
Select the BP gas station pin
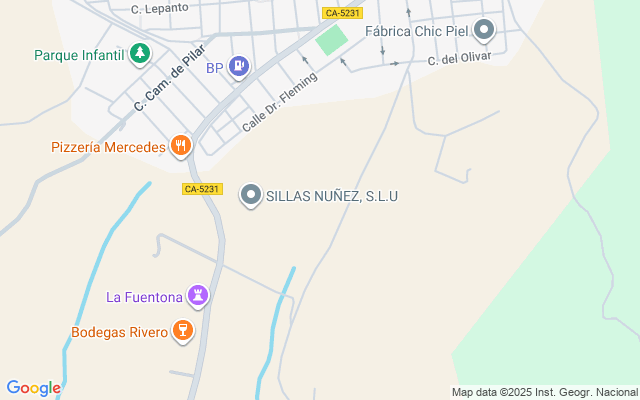tap(239, 67)
